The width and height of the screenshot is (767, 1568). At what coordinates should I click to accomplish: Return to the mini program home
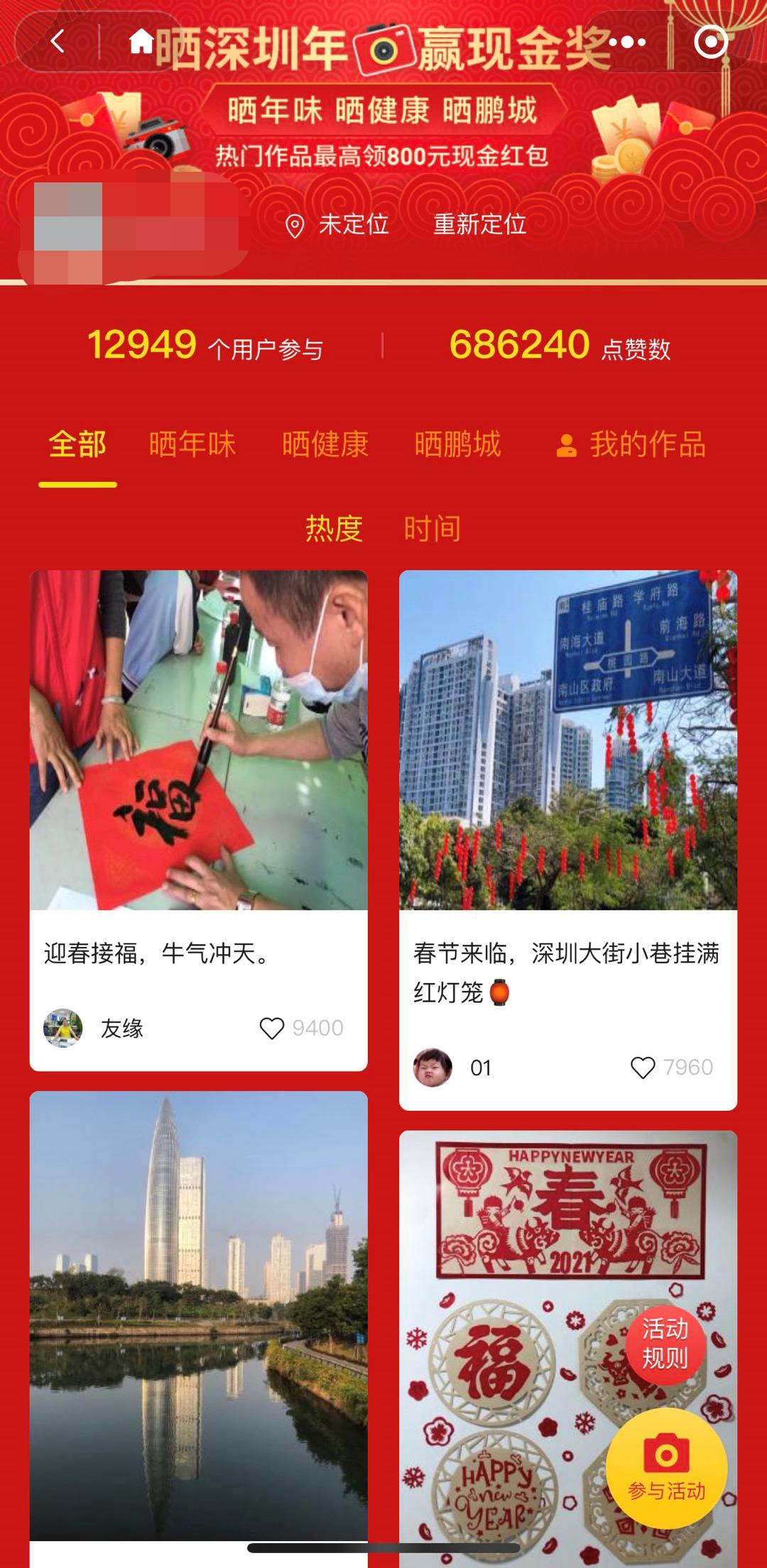point(141,43)
